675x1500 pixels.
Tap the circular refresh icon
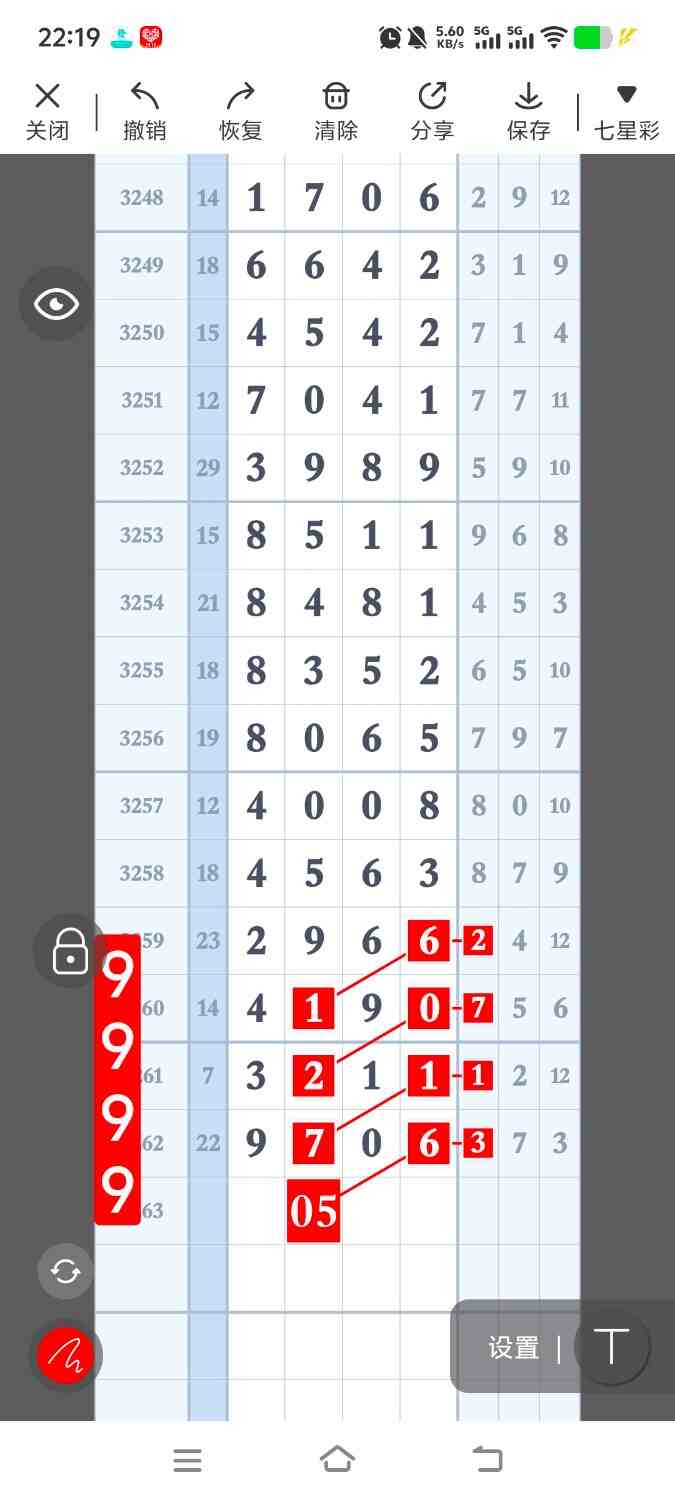(x=65, y=1271)
